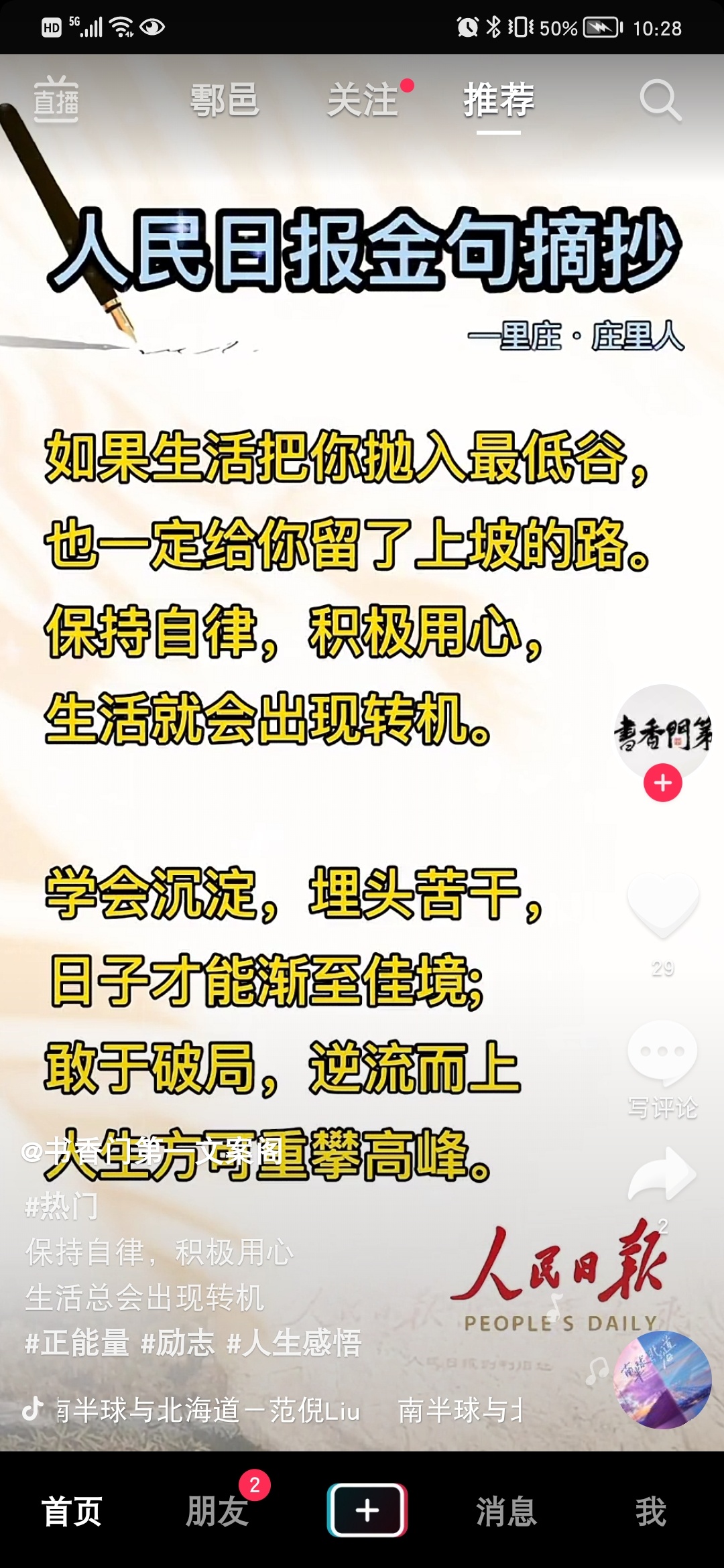Viewport: 724px width, 1568px height.
Task: Open the 写评论 comment bubble
Action: [x=662, y=1053]
